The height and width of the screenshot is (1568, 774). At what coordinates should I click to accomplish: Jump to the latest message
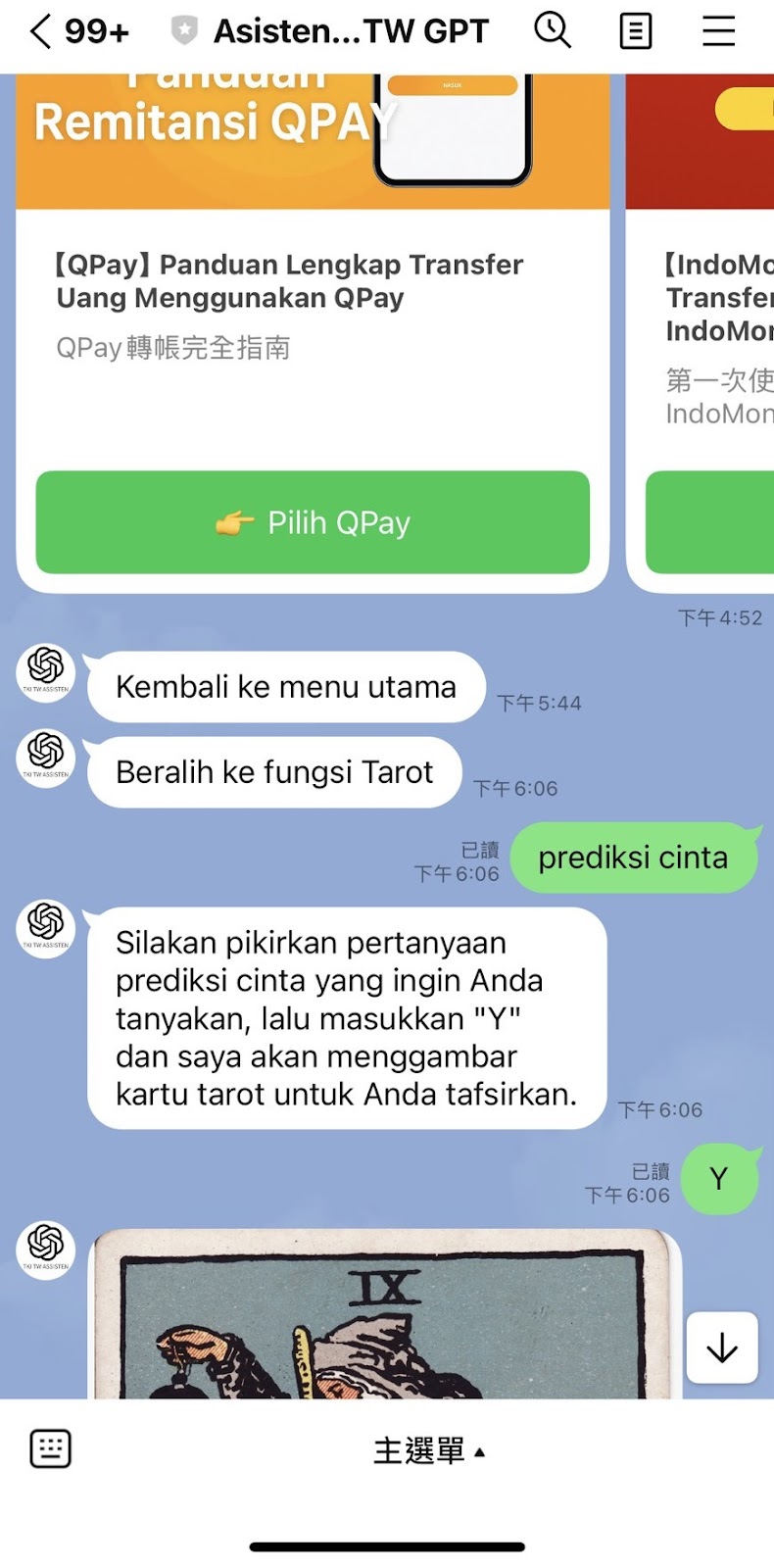[722, 1347]
